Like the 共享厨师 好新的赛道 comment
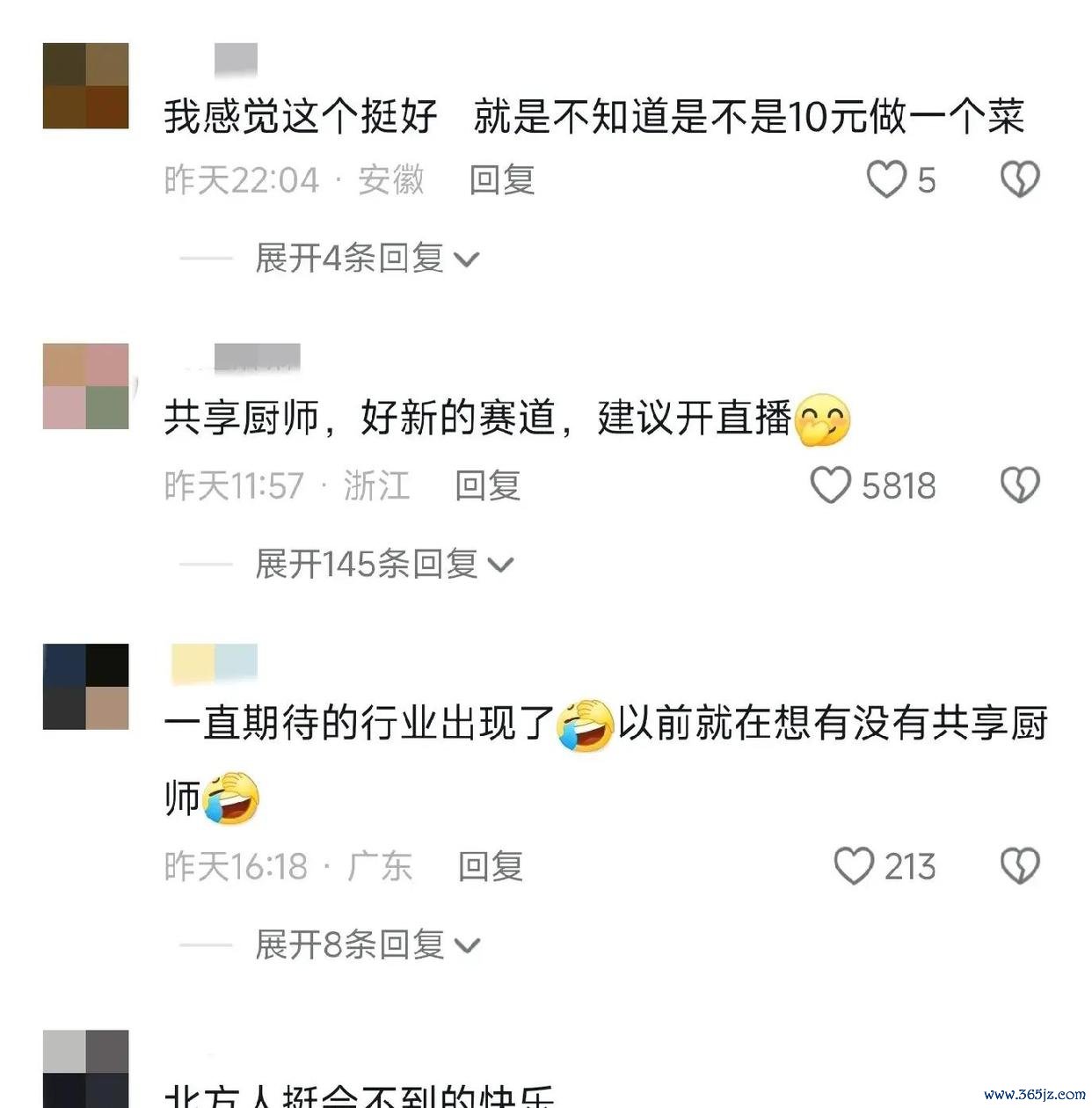 pos(830,485)
